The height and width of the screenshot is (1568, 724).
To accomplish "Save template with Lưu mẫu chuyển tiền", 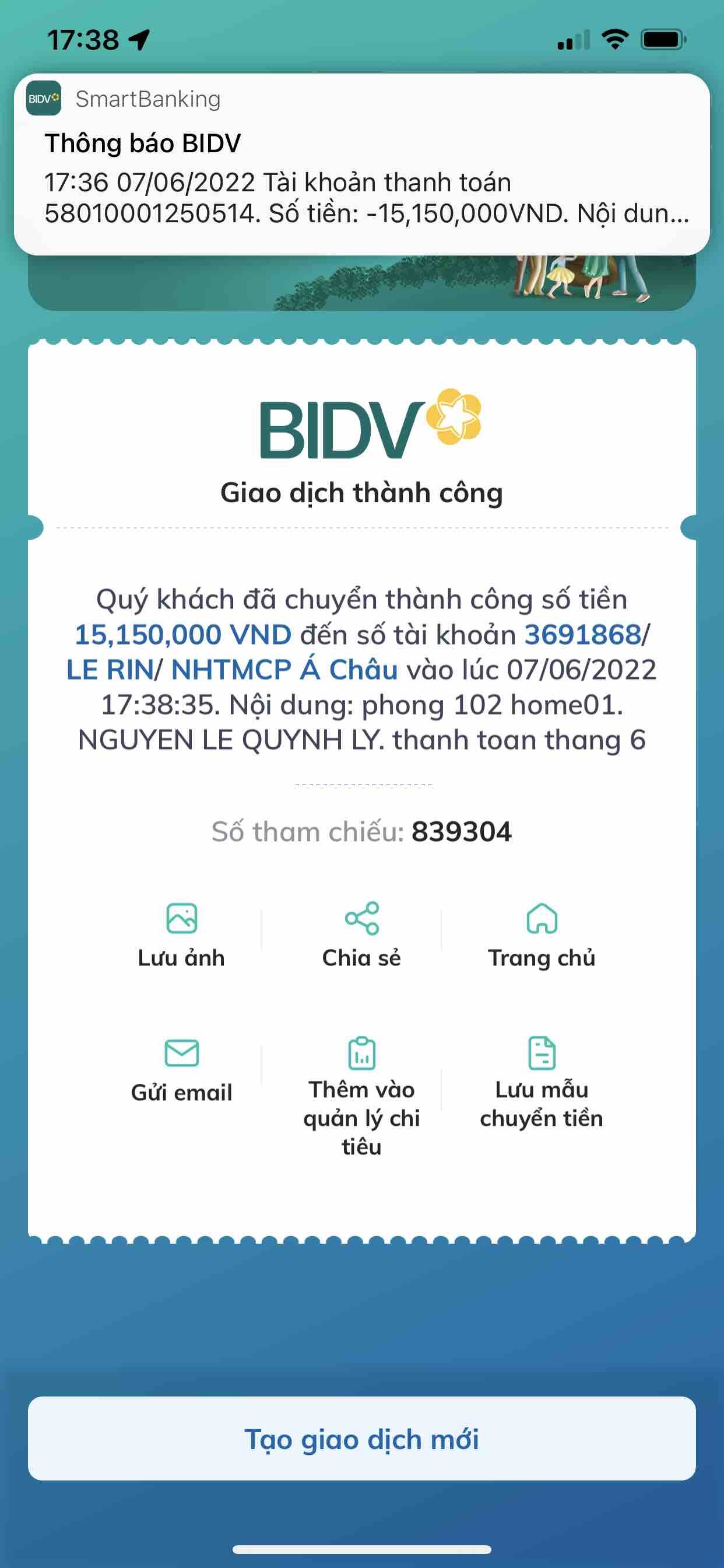I will click(542, 1083).
